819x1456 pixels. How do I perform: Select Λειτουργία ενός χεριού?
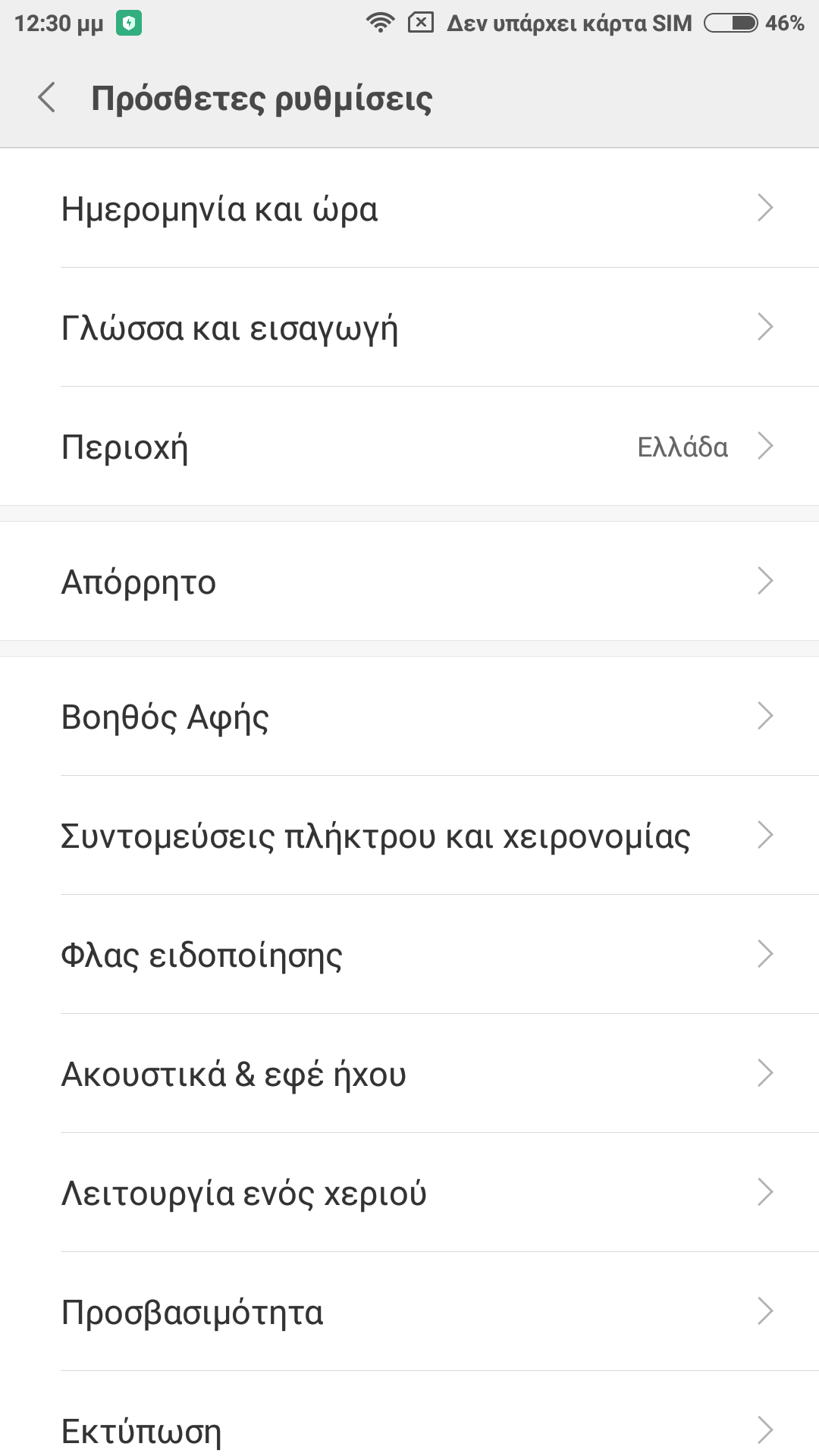[x=409, y=1193]
